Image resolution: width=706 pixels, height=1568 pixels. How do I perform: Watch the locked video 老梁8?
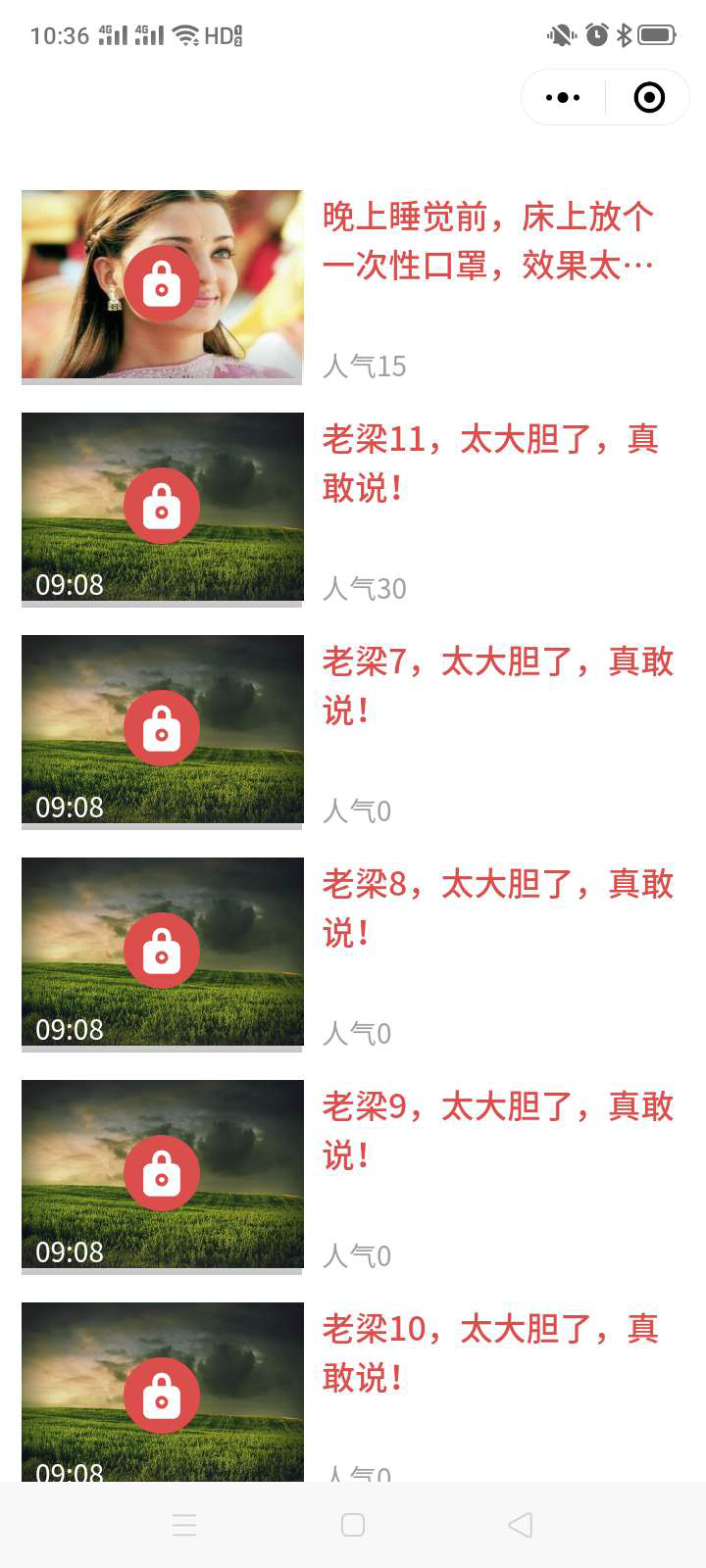[163, 952]
